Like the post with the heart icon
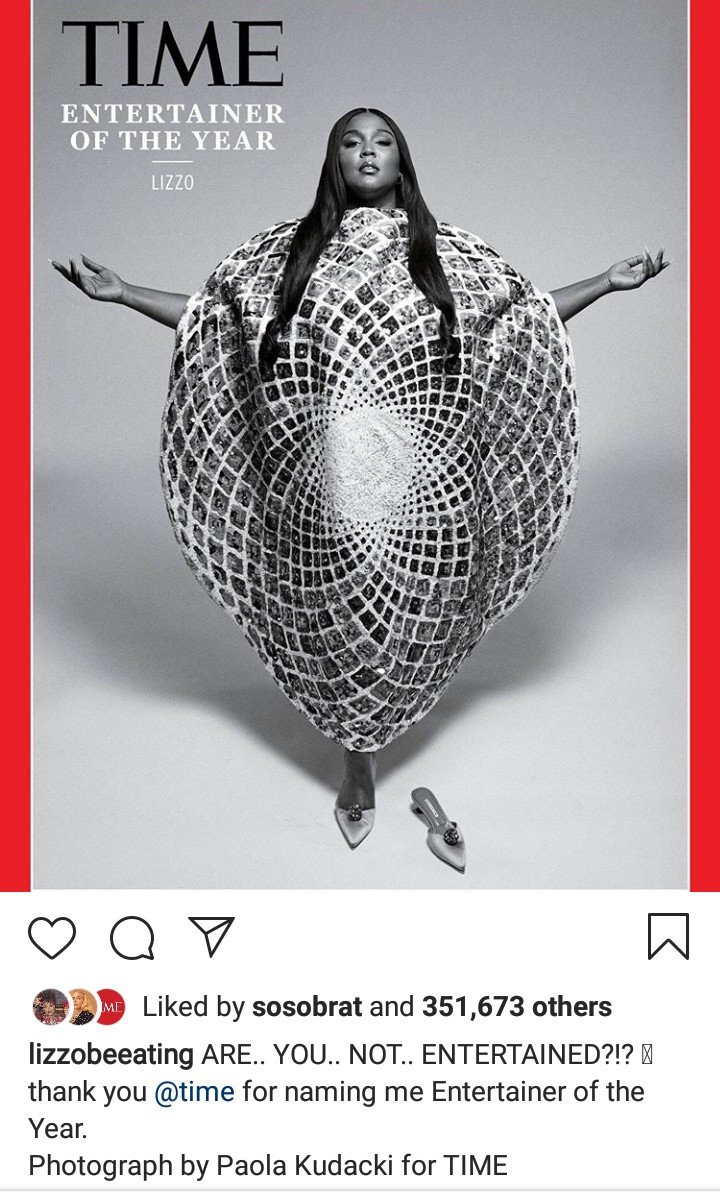720x1192 pixels. click(52, 937)
